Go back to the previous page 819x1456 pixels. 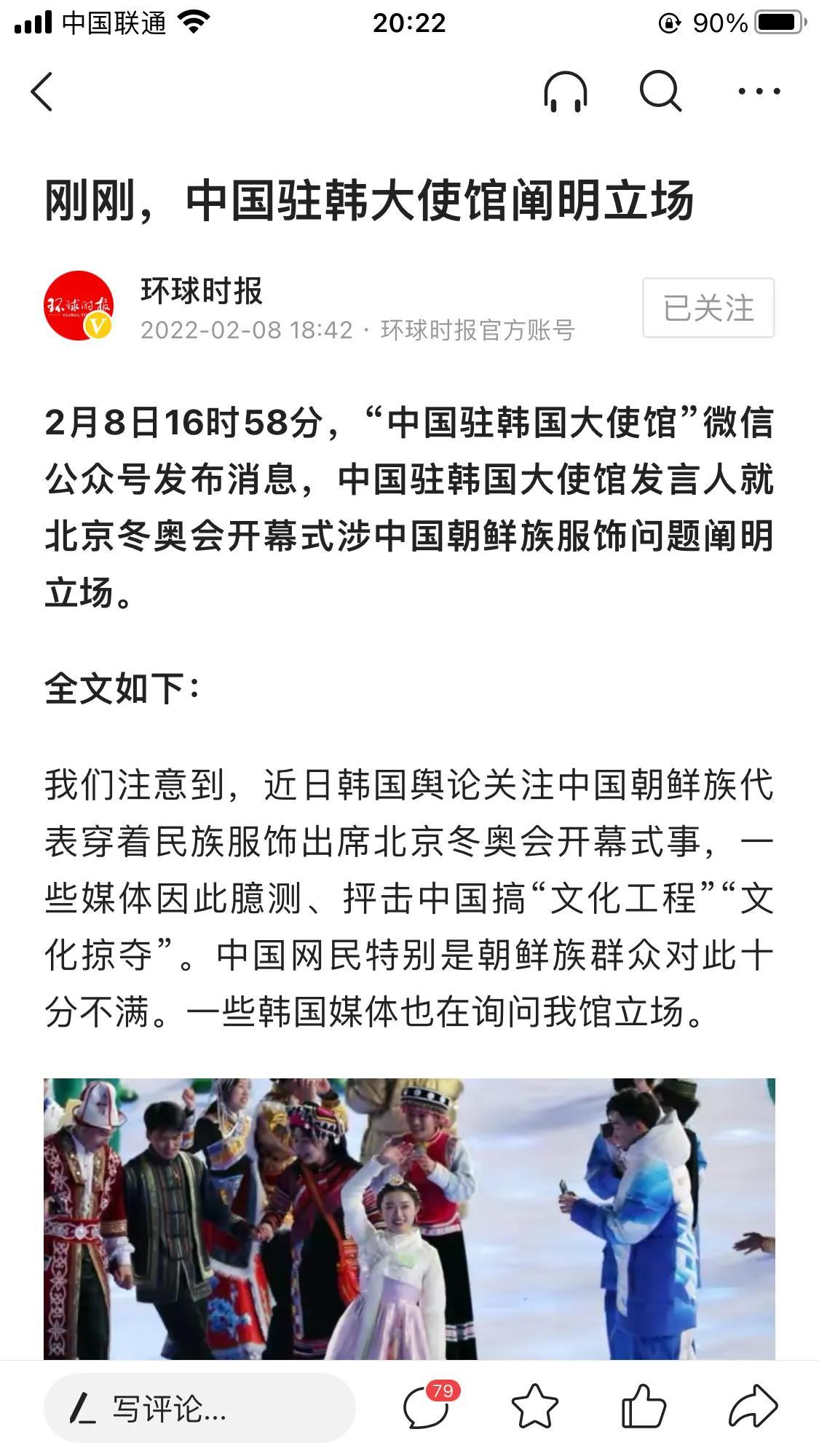point(42,92)
